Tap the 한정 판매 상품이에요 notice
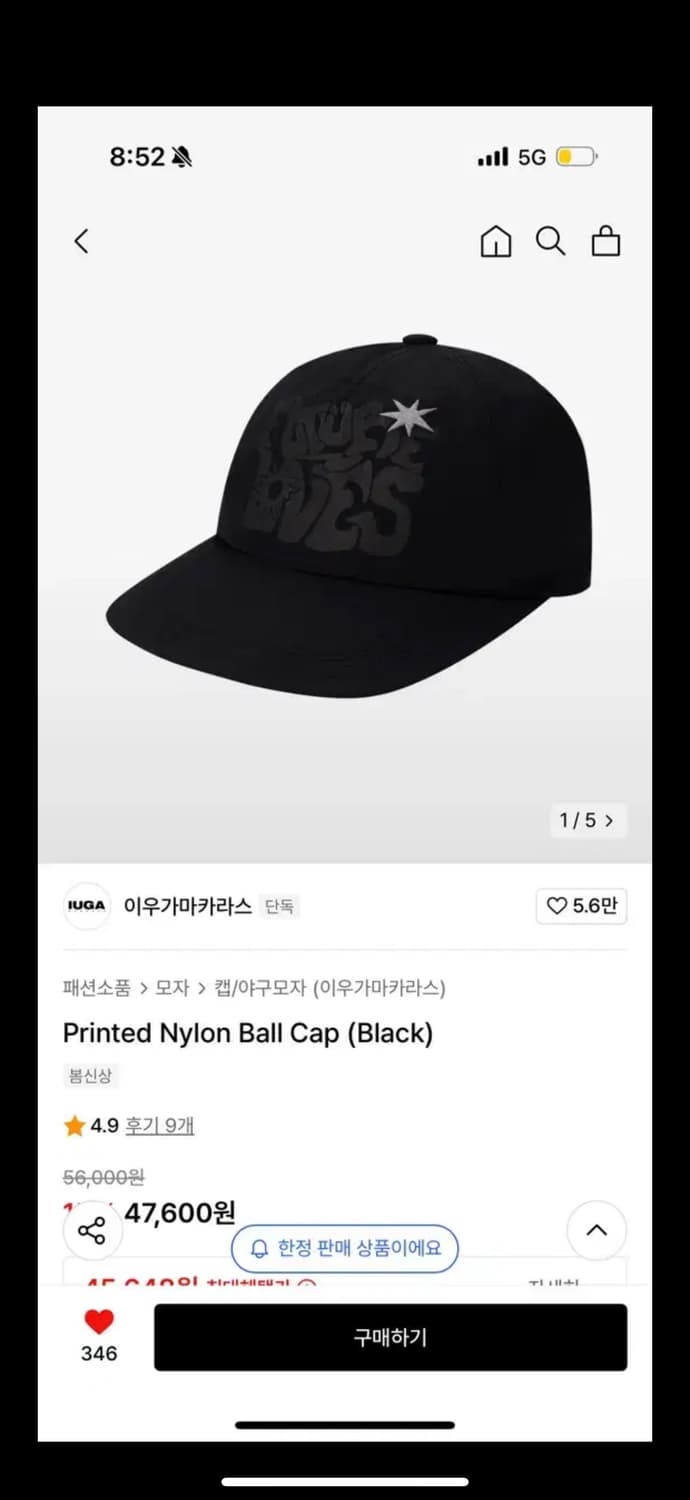 point(345,1248)
